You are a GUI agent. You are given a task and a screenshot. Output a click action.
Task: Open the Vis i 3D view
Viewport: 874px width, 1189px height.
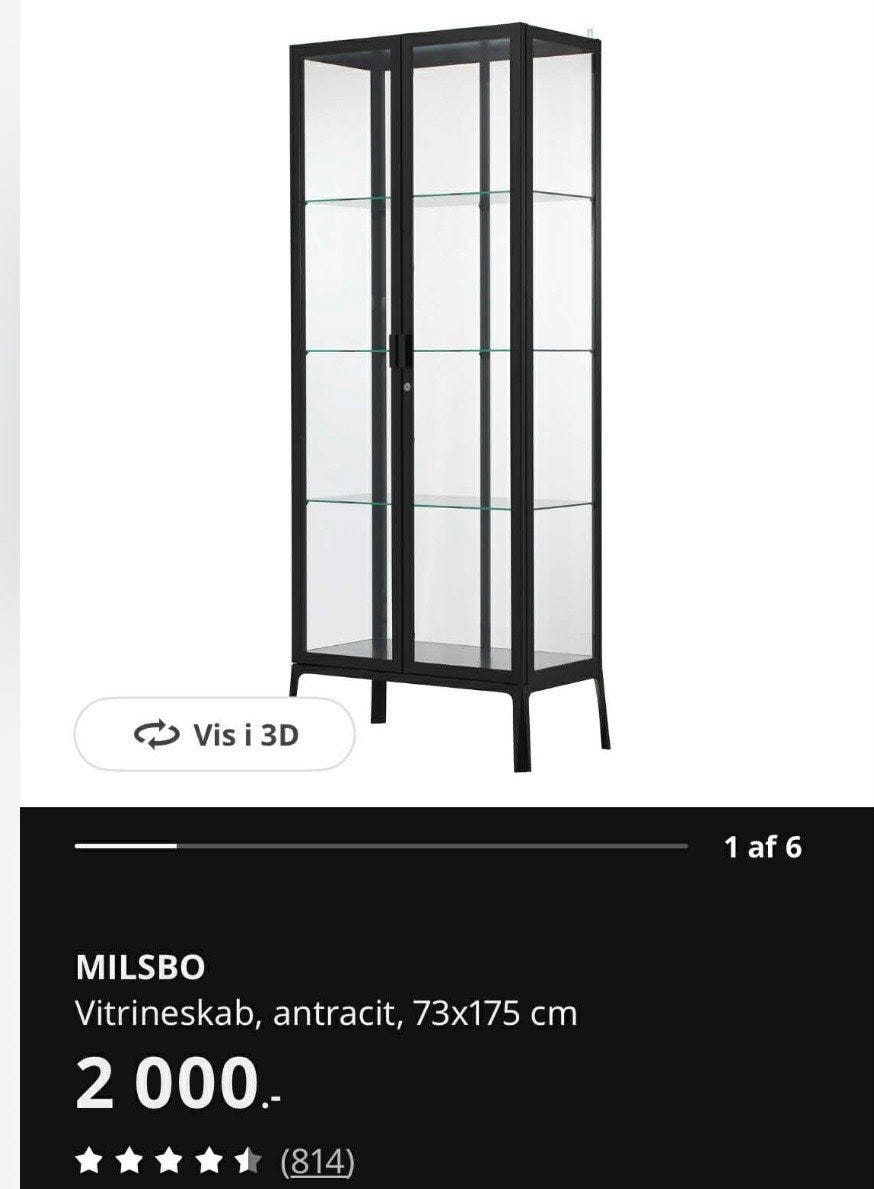(215, 735)
